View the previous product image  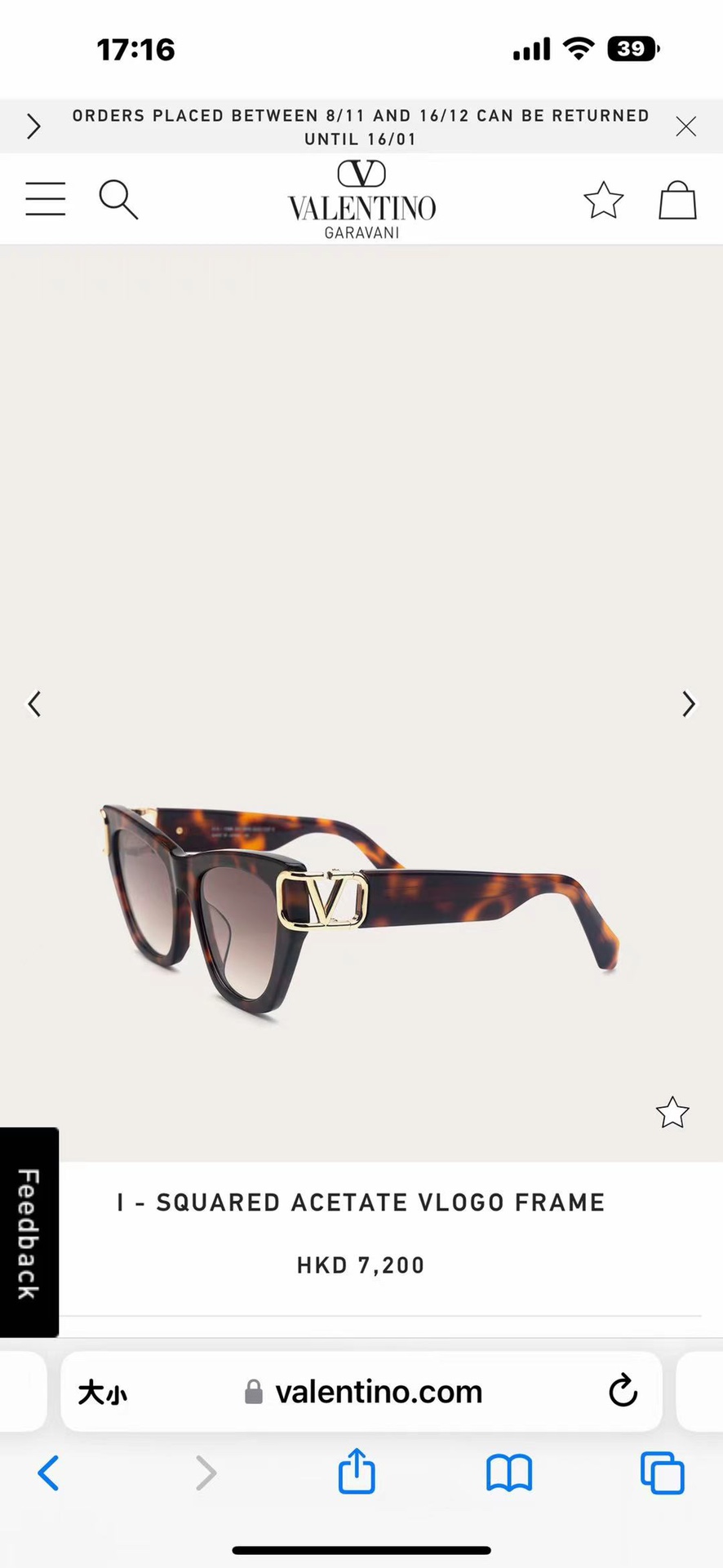click(x=34, y=703)
